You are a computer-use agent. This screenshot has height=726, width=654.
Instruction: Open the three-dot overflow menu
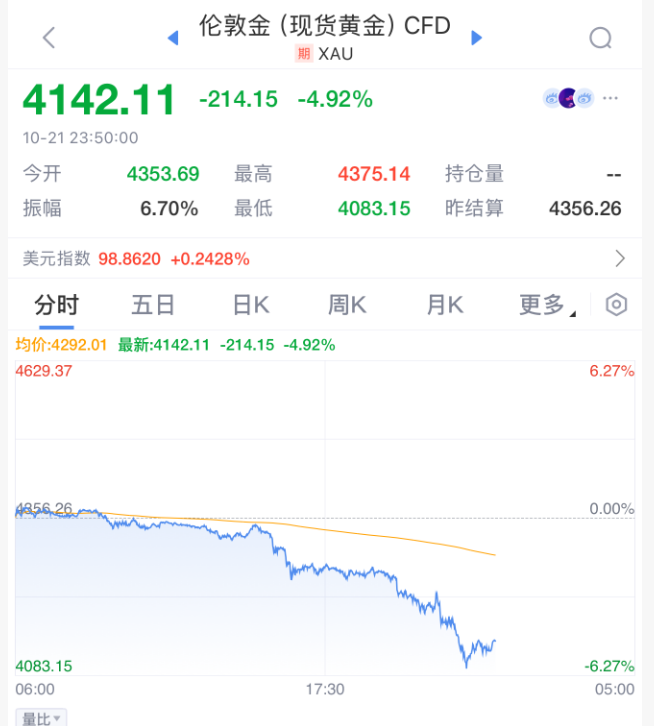click(611, 98)
